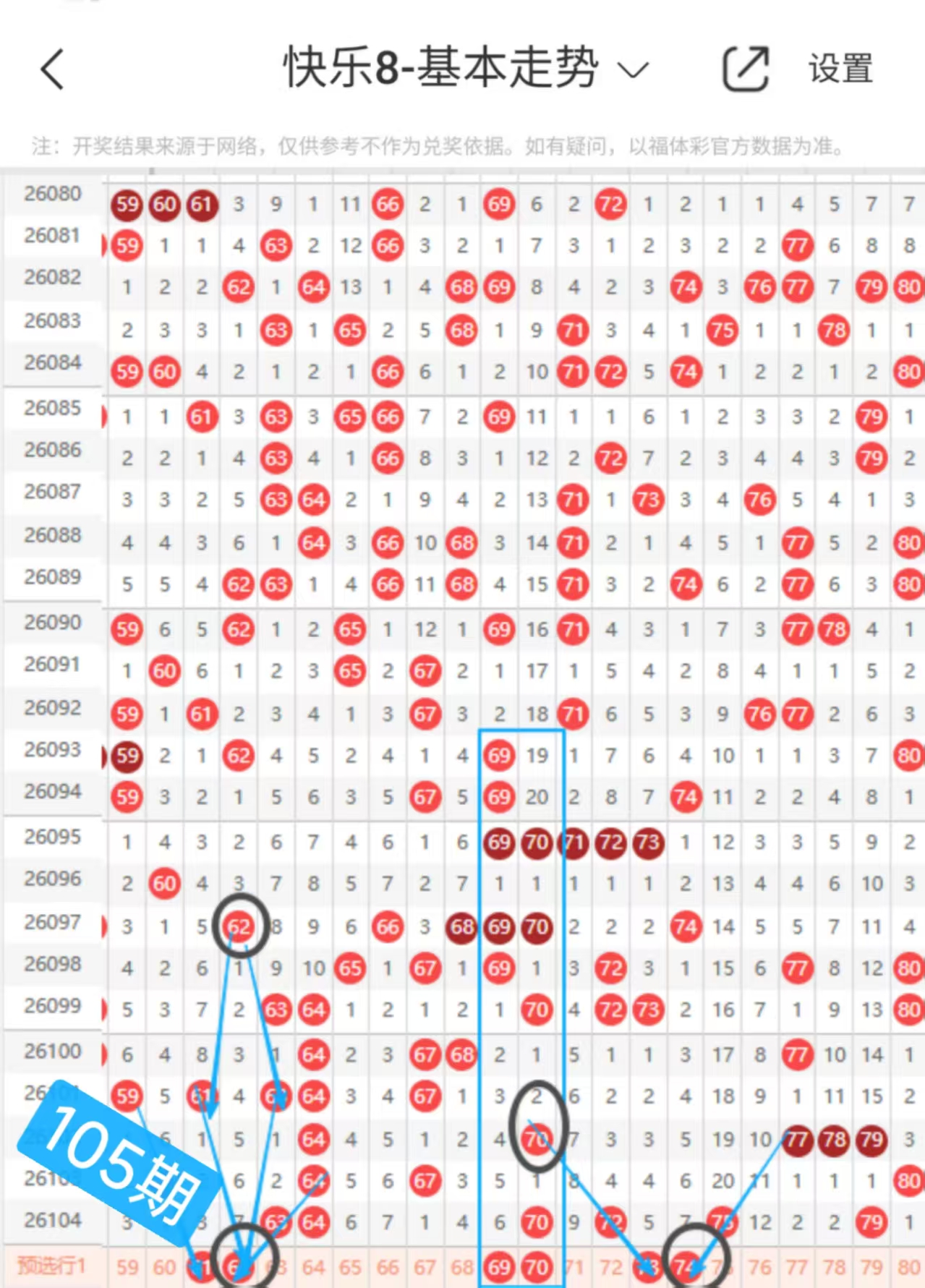Share this trend chart
The image size is (925, 1288).
pyautogui.click(x=746, y=69)
